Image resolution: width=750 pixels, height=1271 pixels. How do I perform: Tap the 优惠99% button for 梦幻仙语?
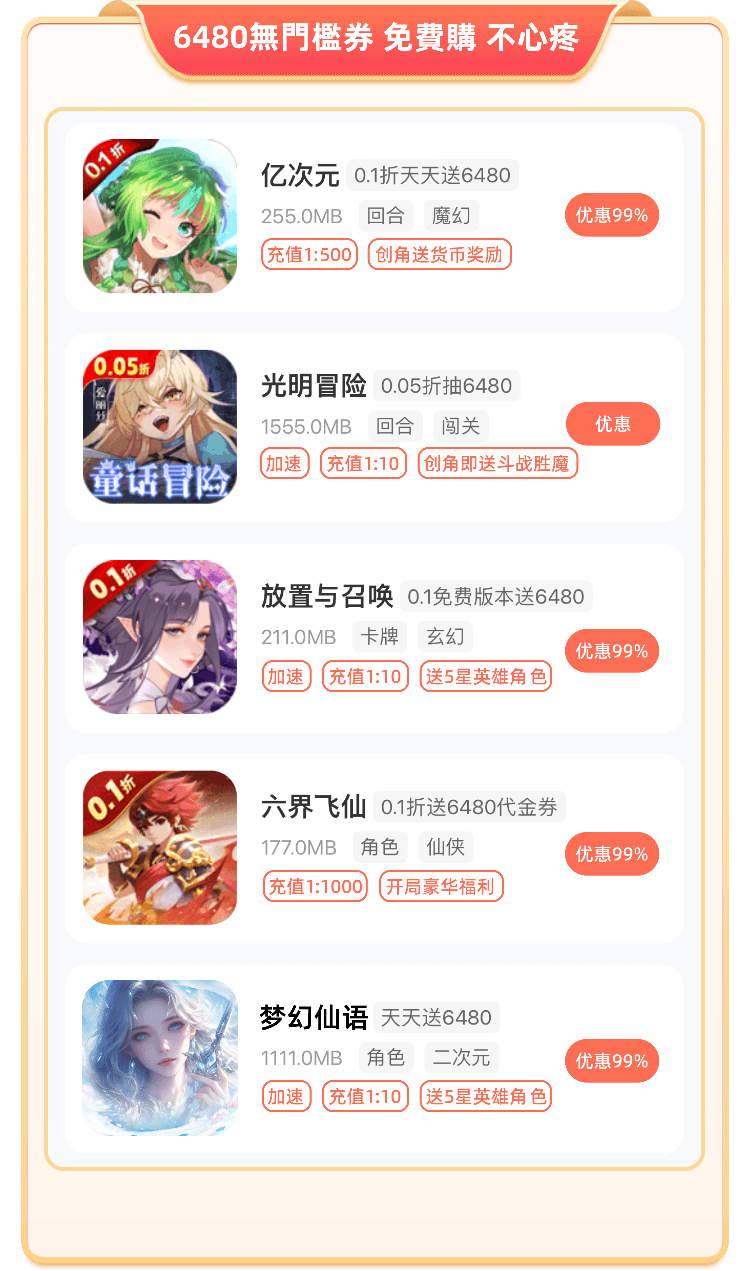pos(612,1061)
